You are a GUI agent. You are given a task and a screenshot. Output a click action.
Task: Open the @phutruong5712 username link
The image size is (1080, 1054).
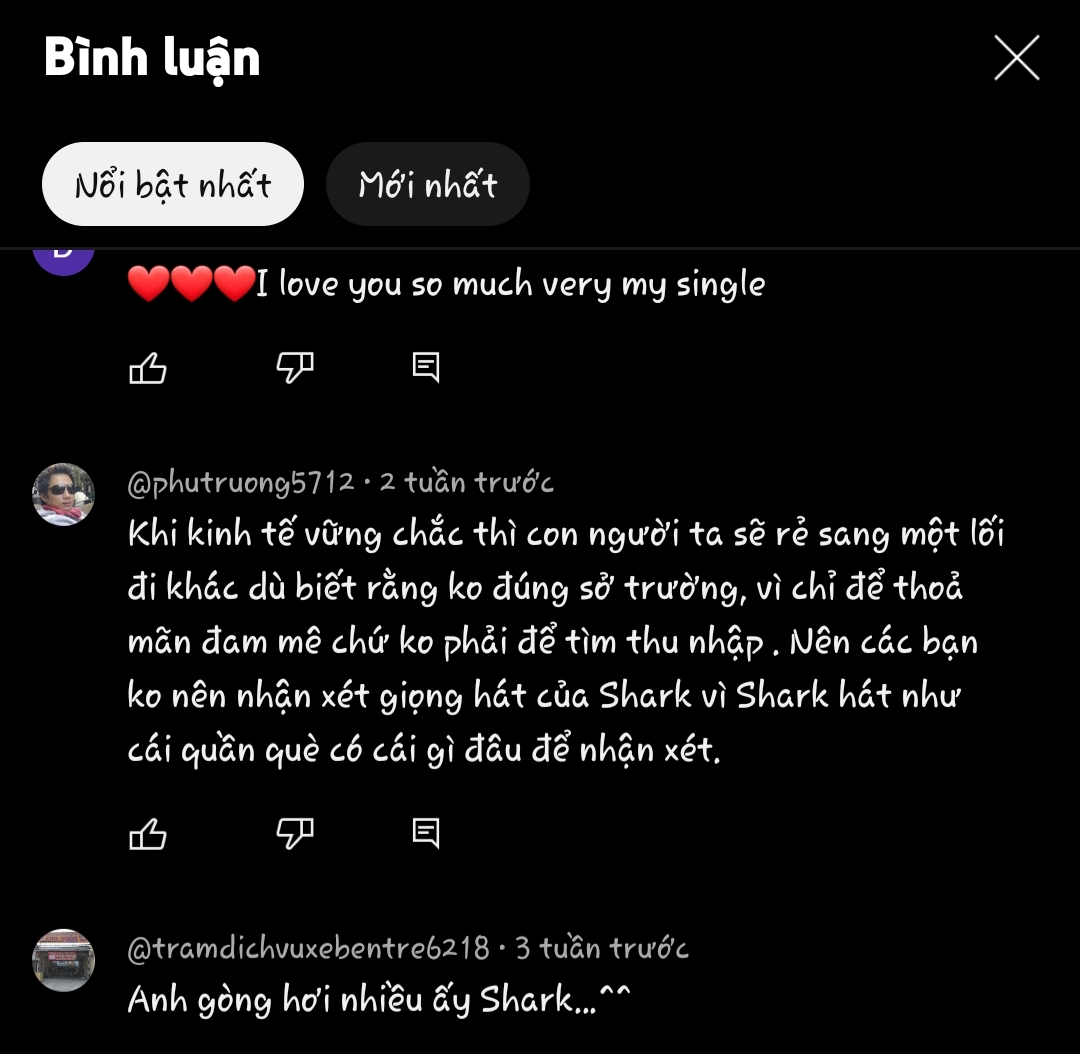coord(240,482)
